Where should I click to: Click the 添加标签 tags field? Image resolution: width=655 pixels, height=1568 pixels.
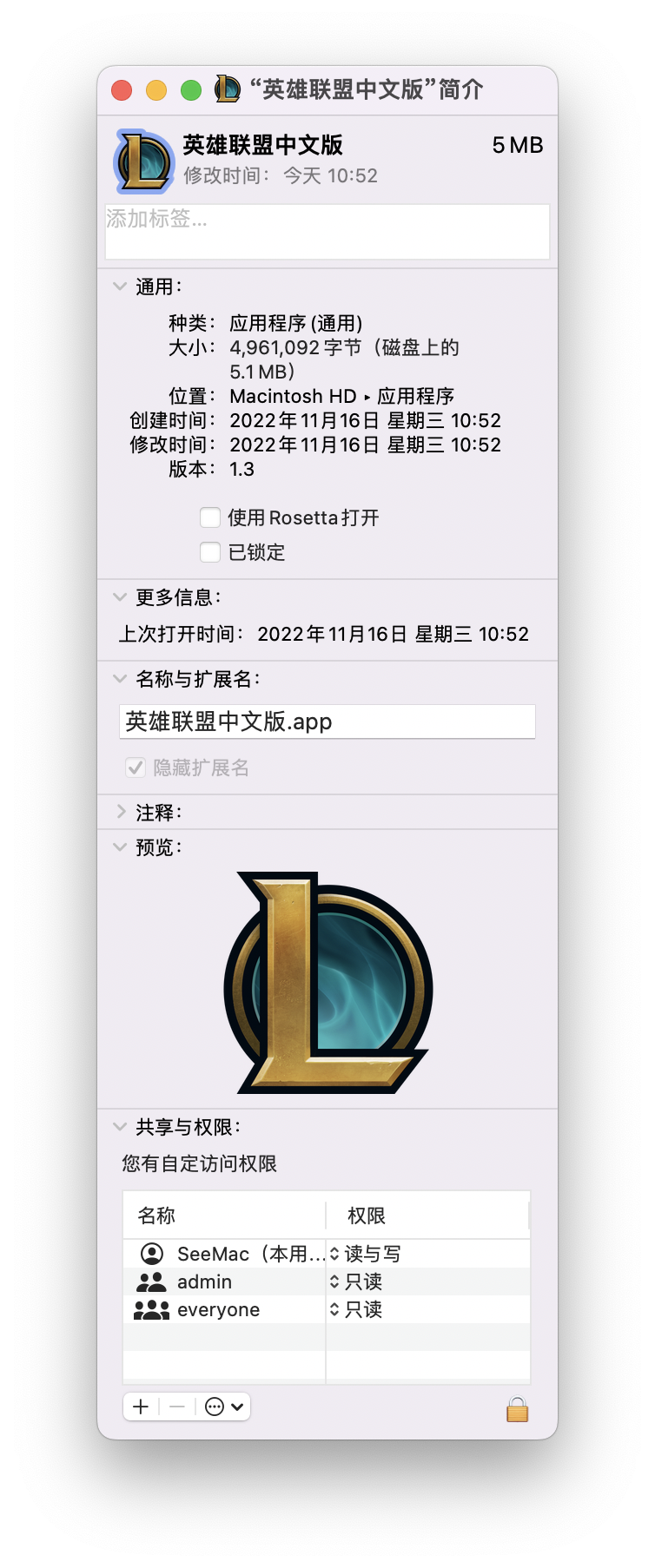coord(327,232)
